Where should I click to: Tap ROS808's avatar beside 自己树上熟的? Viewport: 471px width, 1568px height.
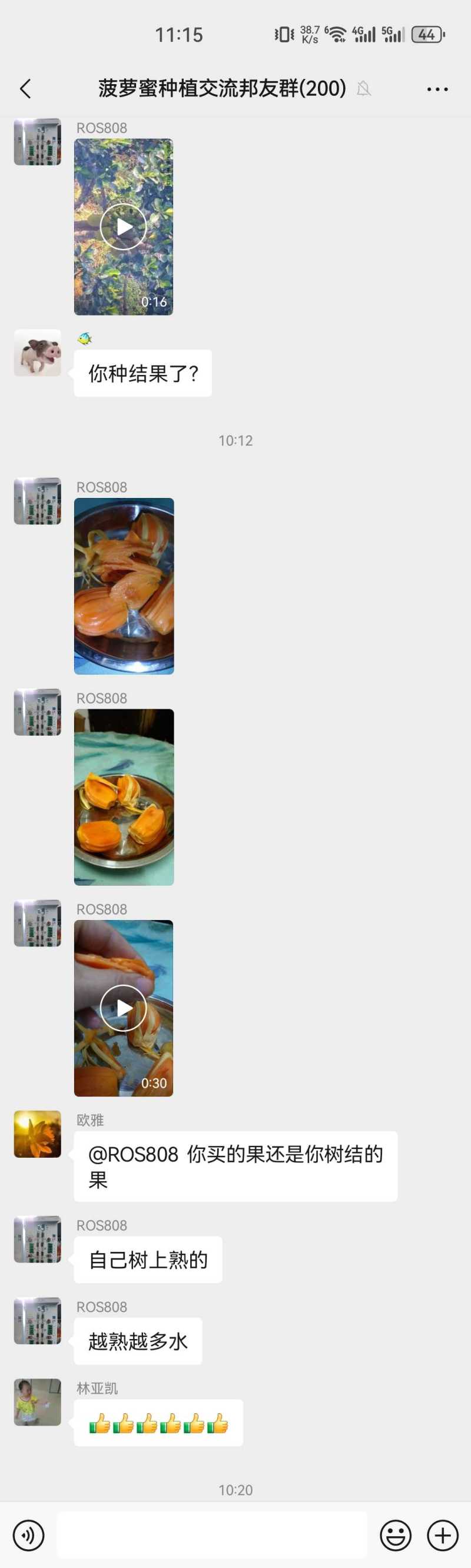coord(38,1240)
